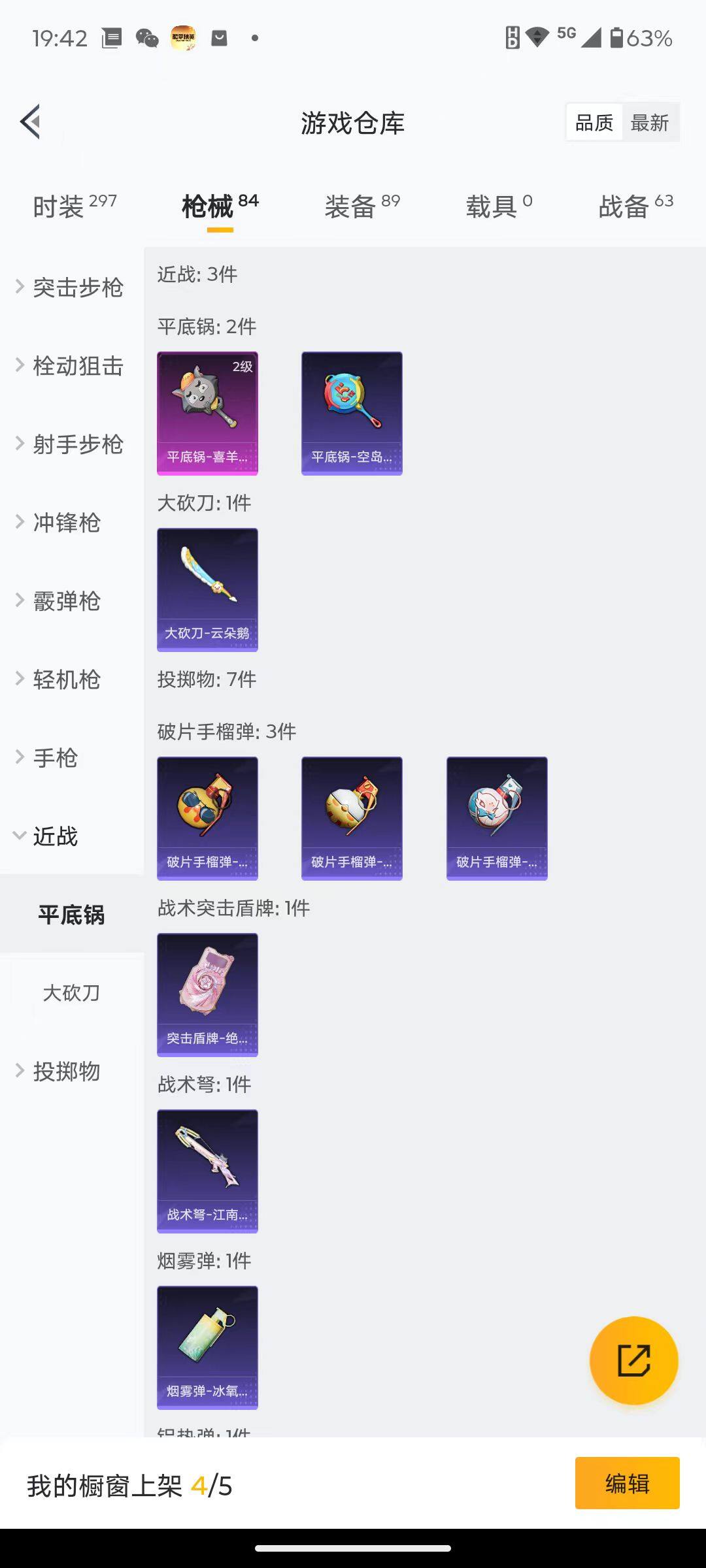Expand the 投掷物 category
Viewport: 706px width, 1568px height.
point(65,1071)
